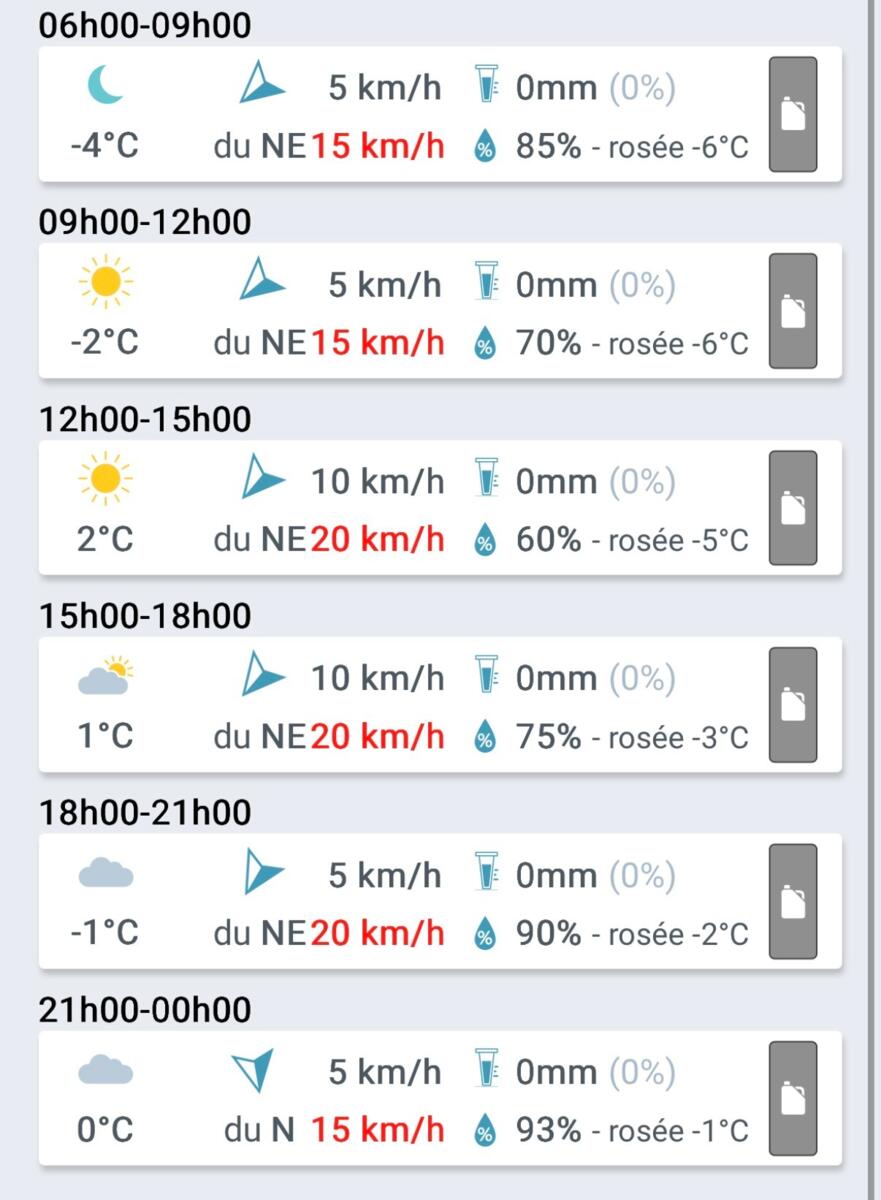Screen dimensions: 881x1200
Task: Show spraying conditions for the 15h00-18h00 slot
Action: [792, 705]
